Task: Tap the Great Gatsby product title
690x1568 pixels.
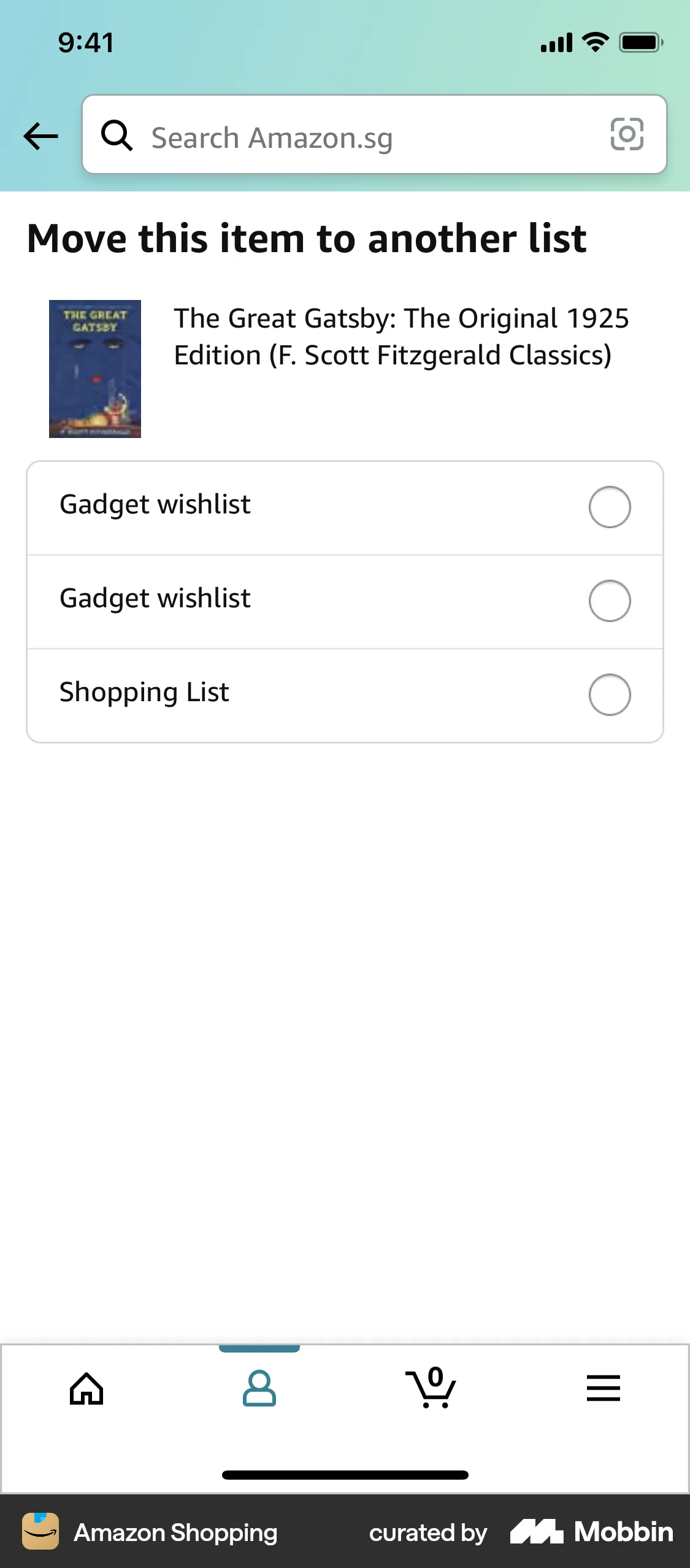Action: tap(402, 336)
